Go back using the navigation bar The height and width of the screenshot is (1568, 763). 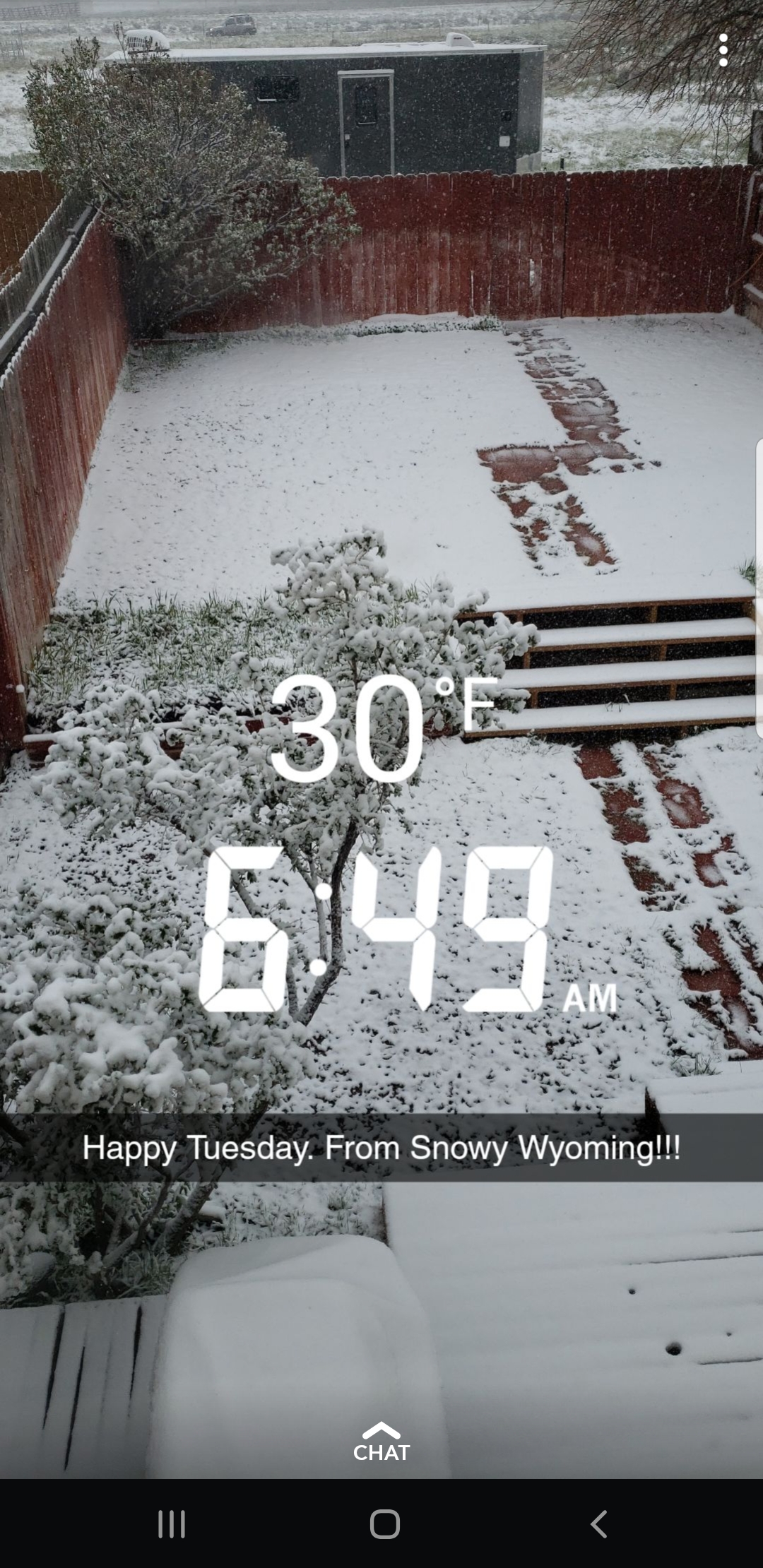pos(598,1524)
